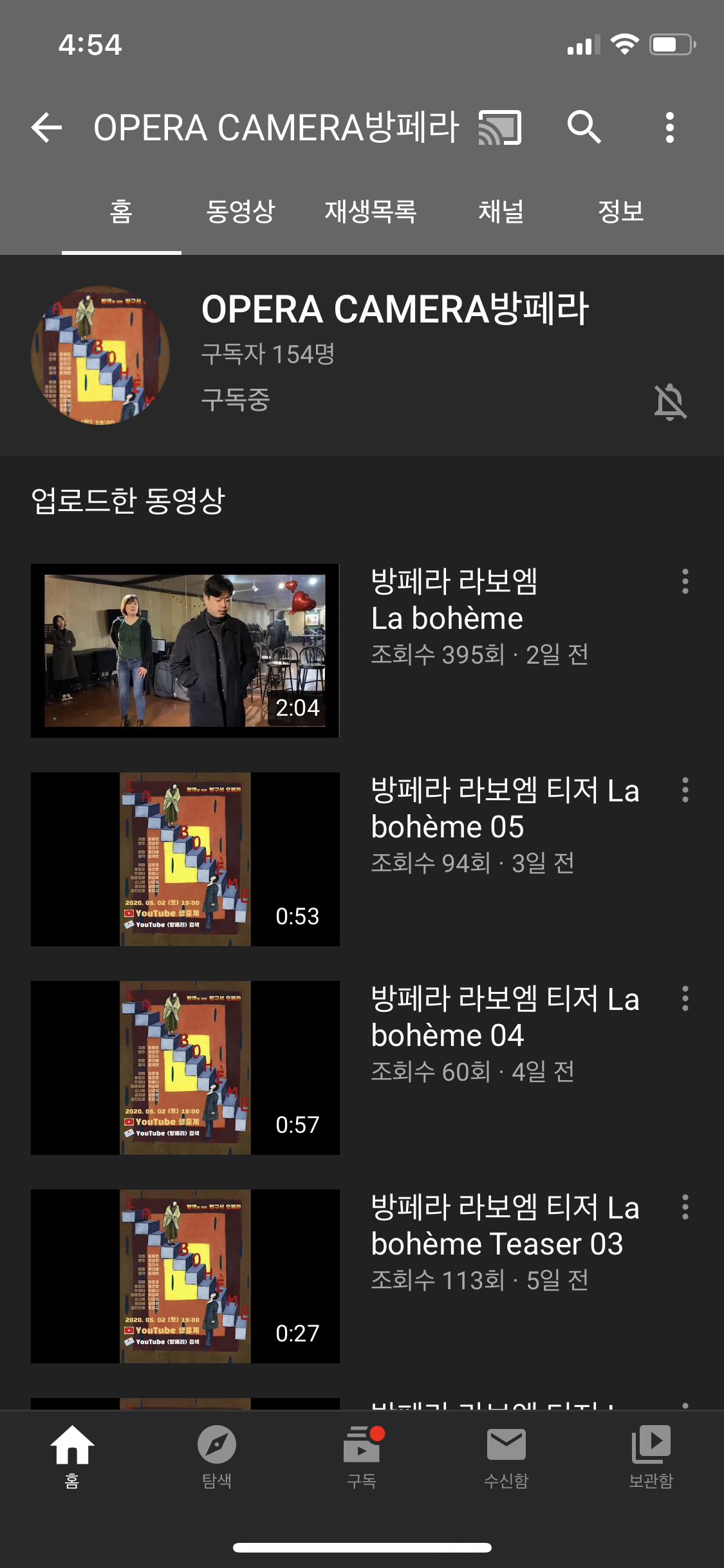Viewport: 724px width, 1568px height.
Task: Open options for La bohème 05 video
Action: pos(685,790)
